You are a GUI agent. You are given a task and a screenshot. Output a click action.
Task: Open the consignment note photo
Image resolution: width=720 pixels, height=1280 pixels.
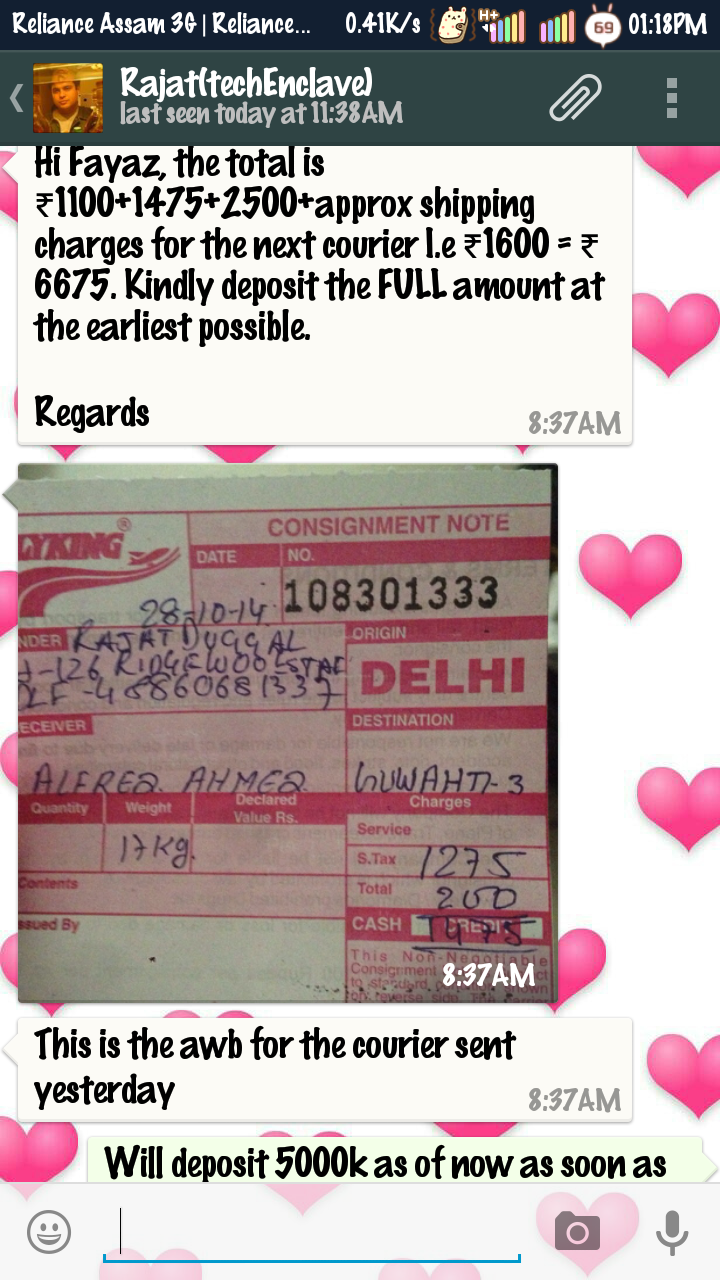pyautogui.click(x=288, y=732)
